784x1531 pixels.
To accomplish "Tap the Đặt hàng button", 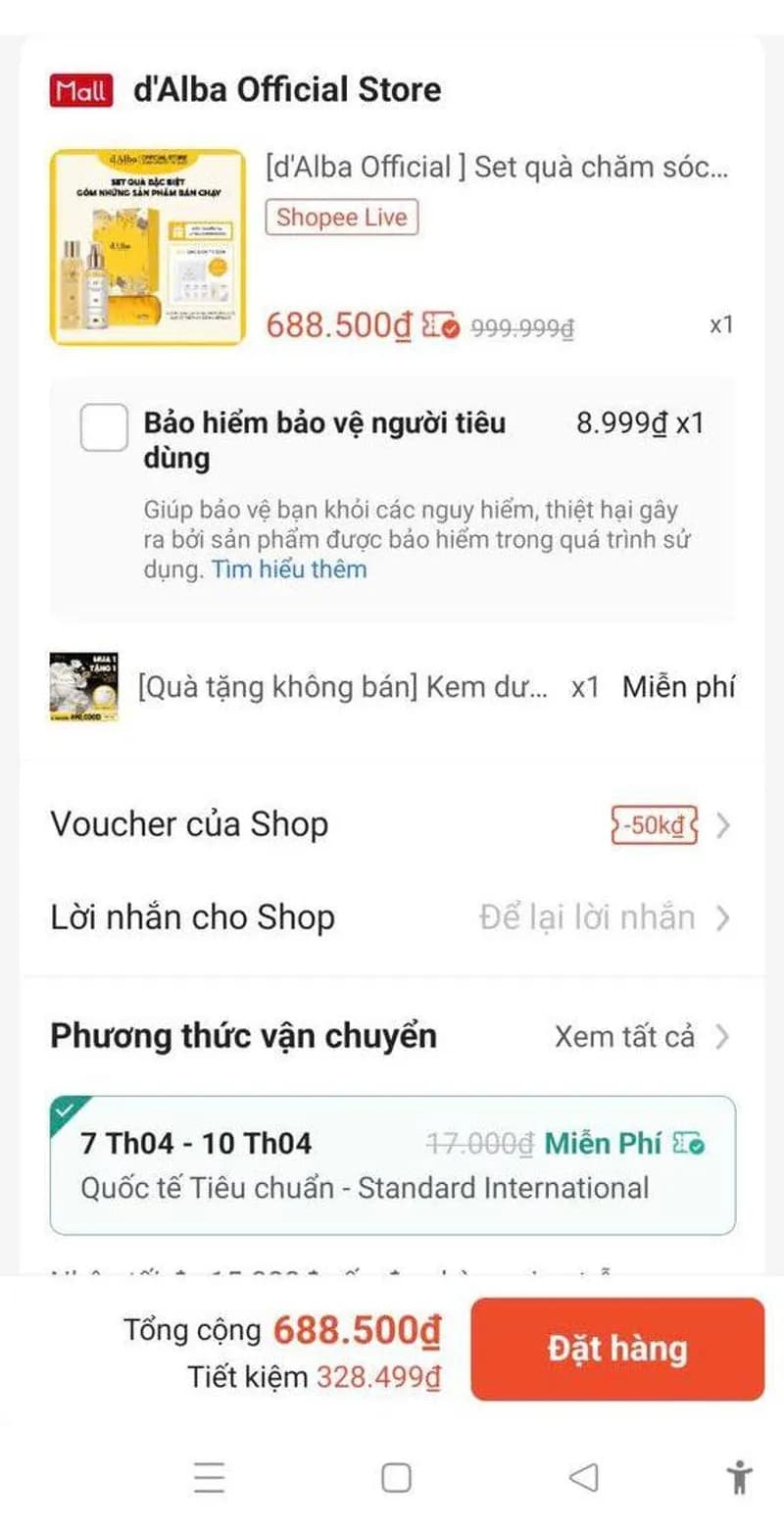I will (617, 1349).
